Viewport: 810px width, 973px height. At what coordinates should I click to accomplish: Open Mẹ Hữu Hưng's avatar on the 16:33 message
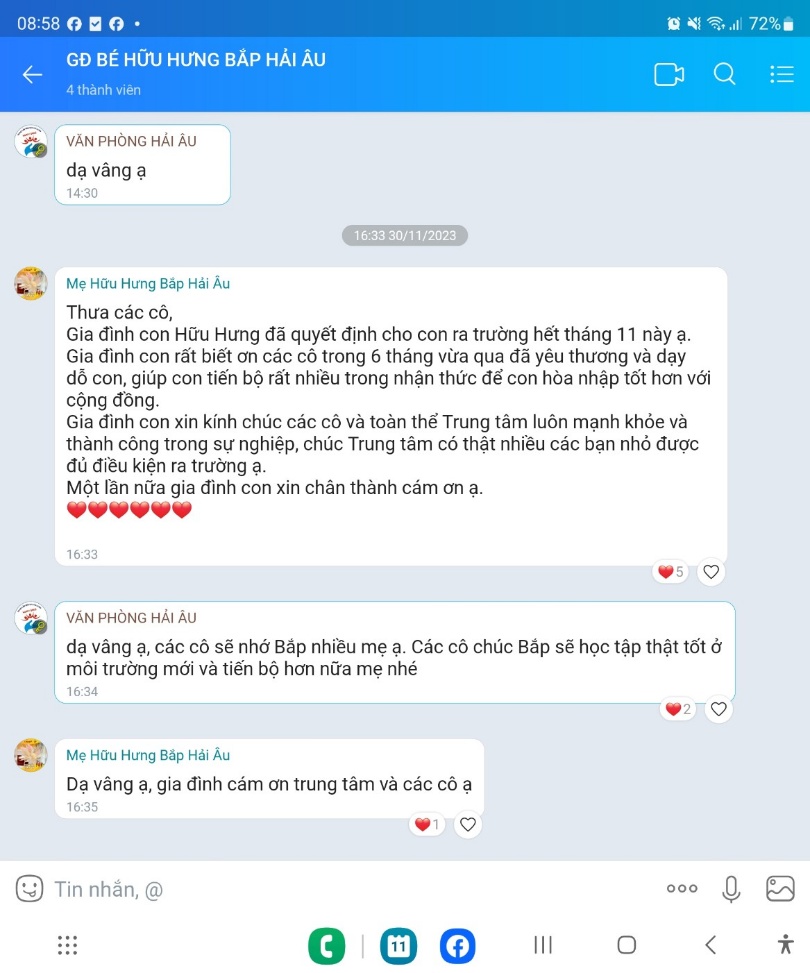(x=31, y=284)
